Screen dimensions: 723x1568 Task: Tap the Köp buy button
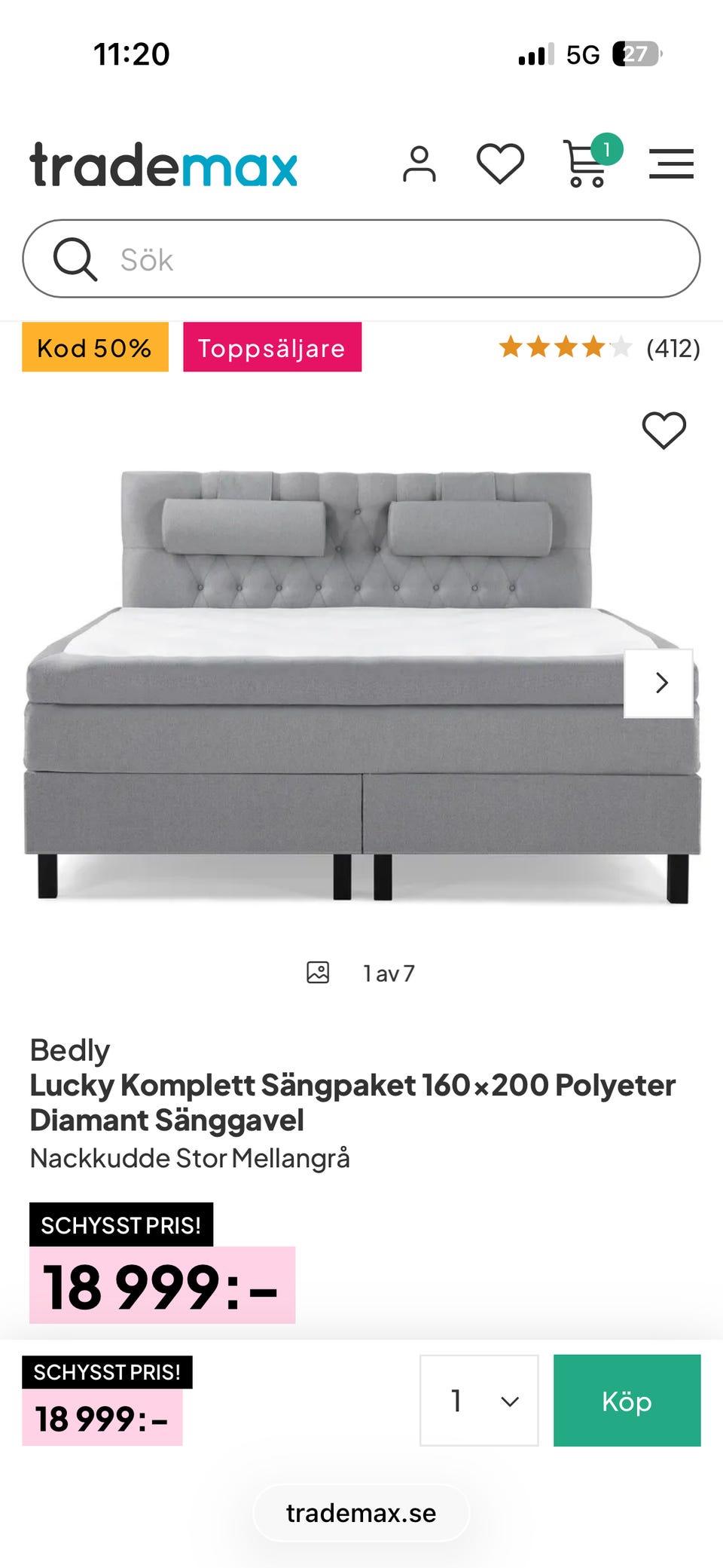pyautogui.click(x=627, y=1400)
